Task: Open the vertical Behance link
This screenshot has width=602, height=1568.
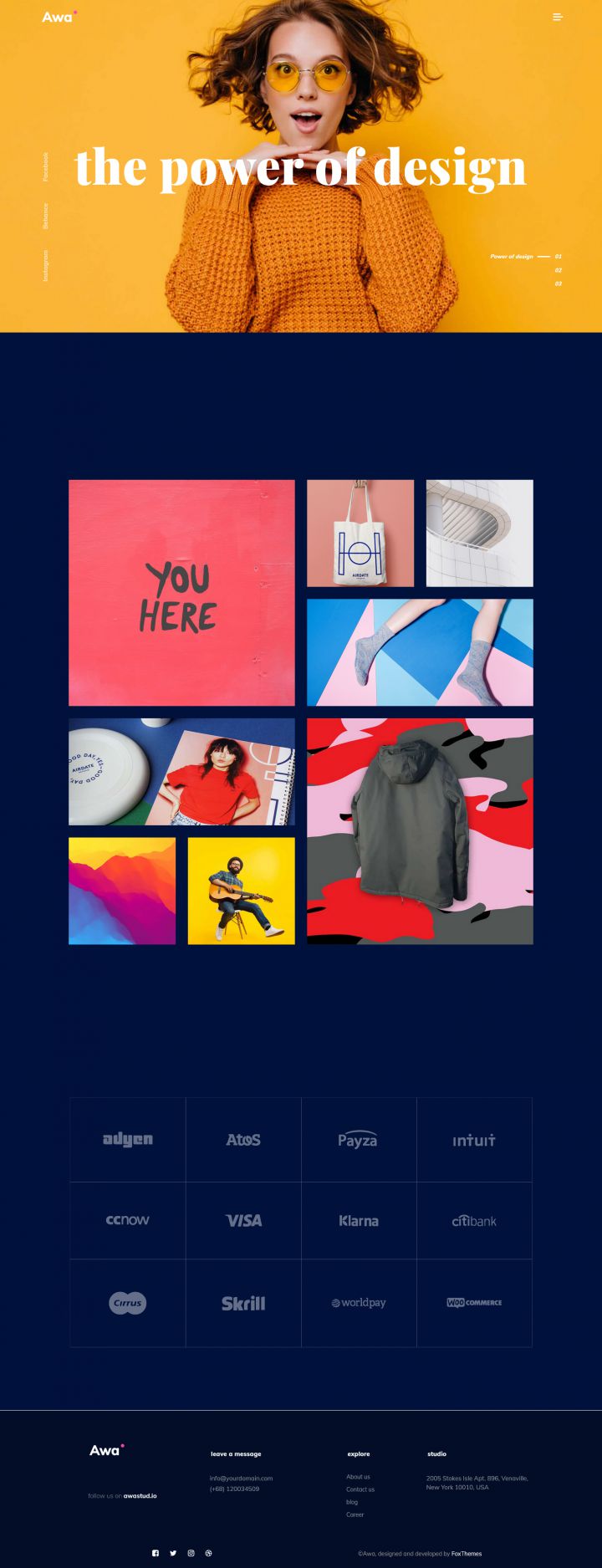Action: point(46,216)
